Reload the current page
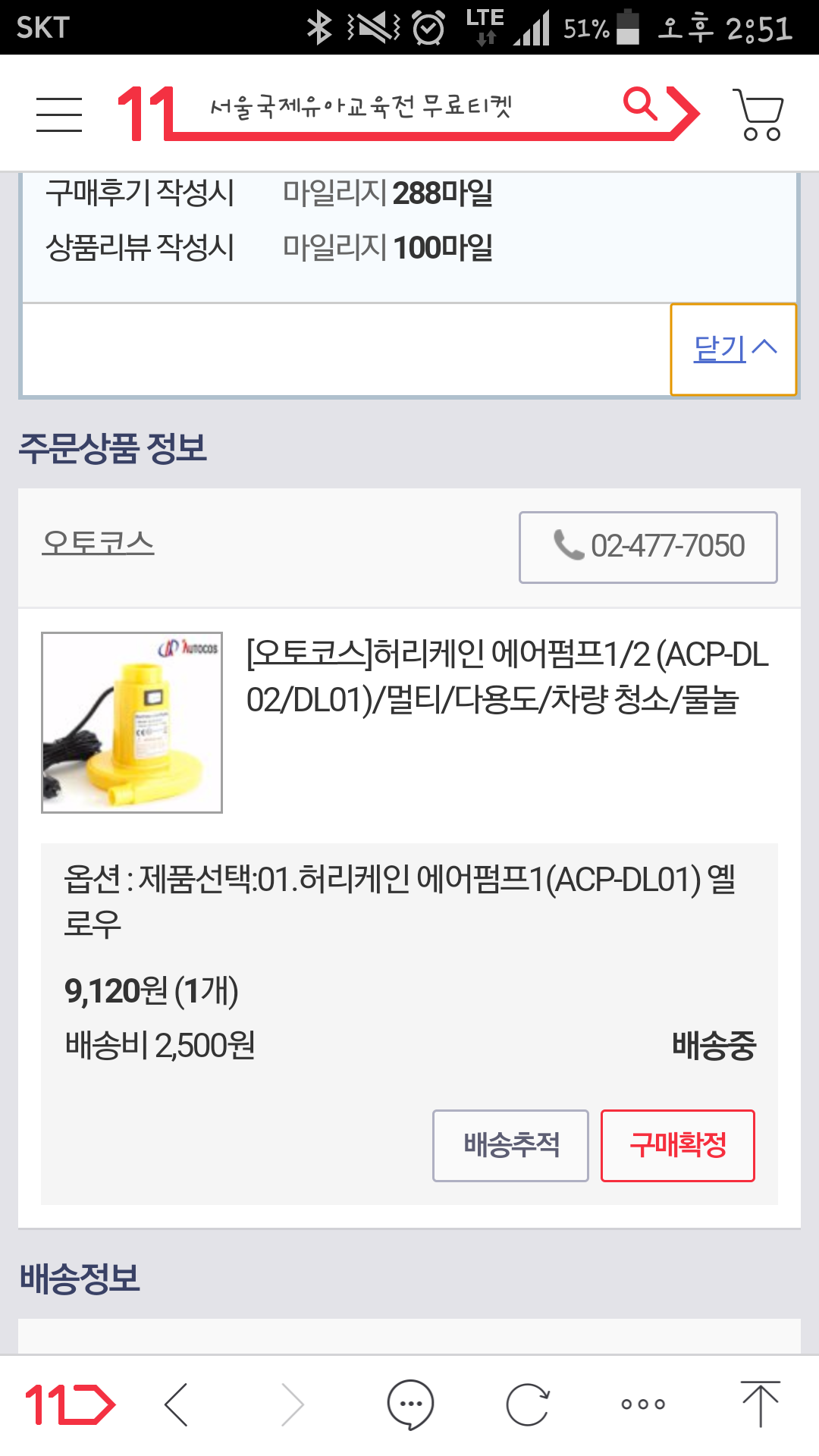The width and height of the screenshot is (819, 1456). click(528, 1404)
